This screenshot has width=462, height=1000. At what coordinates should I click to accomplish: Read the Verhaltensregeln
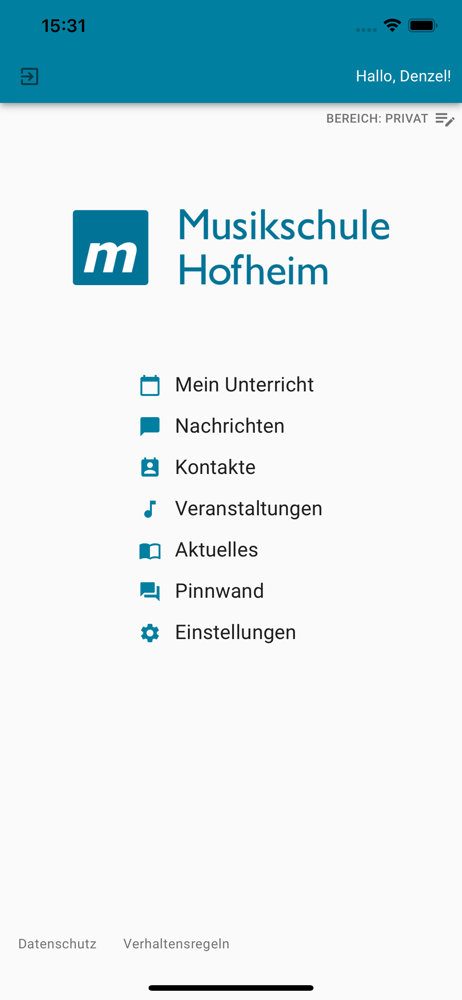(176, 944)
